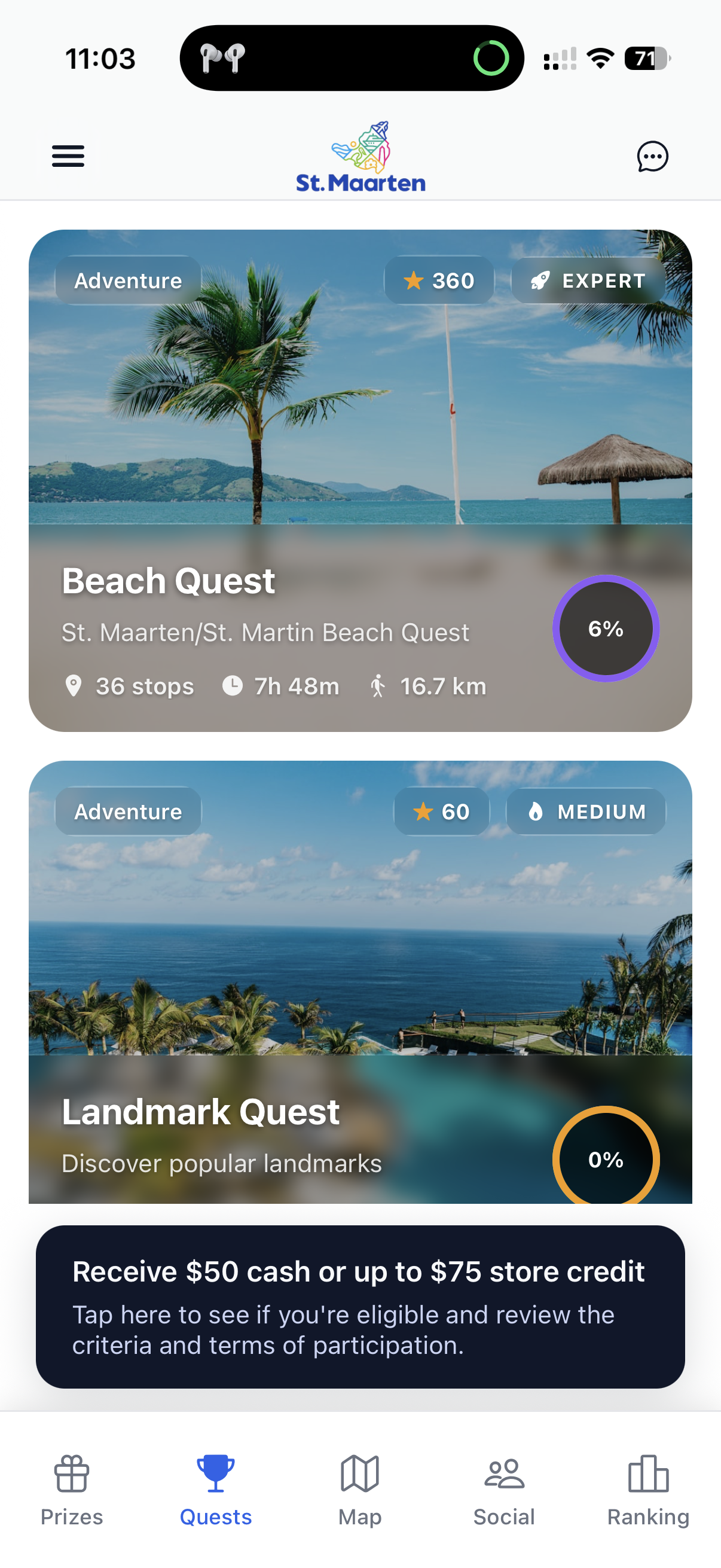Open the chat message bubble

pyautogui.click(x=652, y=157)
